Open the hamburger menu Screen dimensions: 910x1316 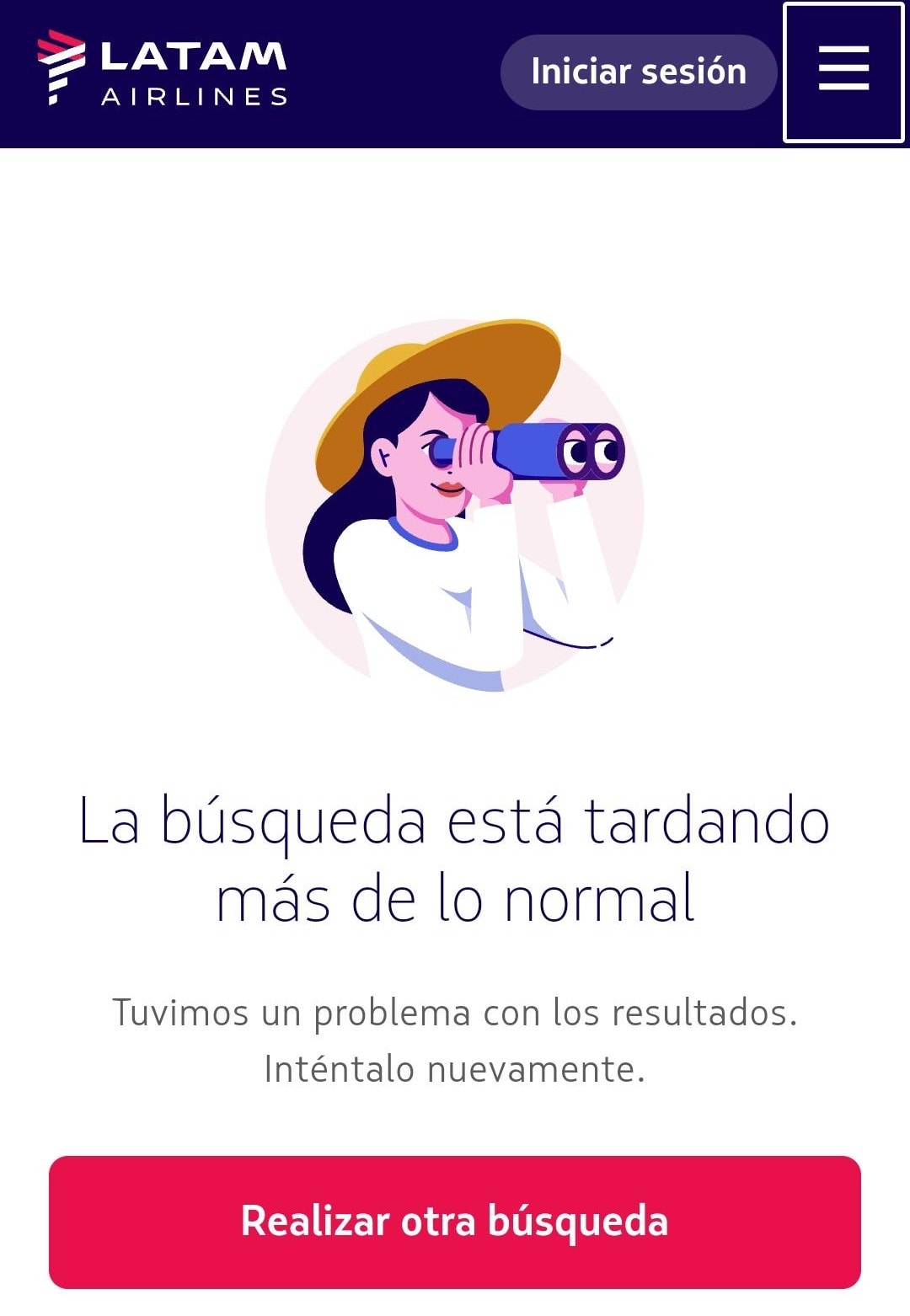click(x=843, y=72)
